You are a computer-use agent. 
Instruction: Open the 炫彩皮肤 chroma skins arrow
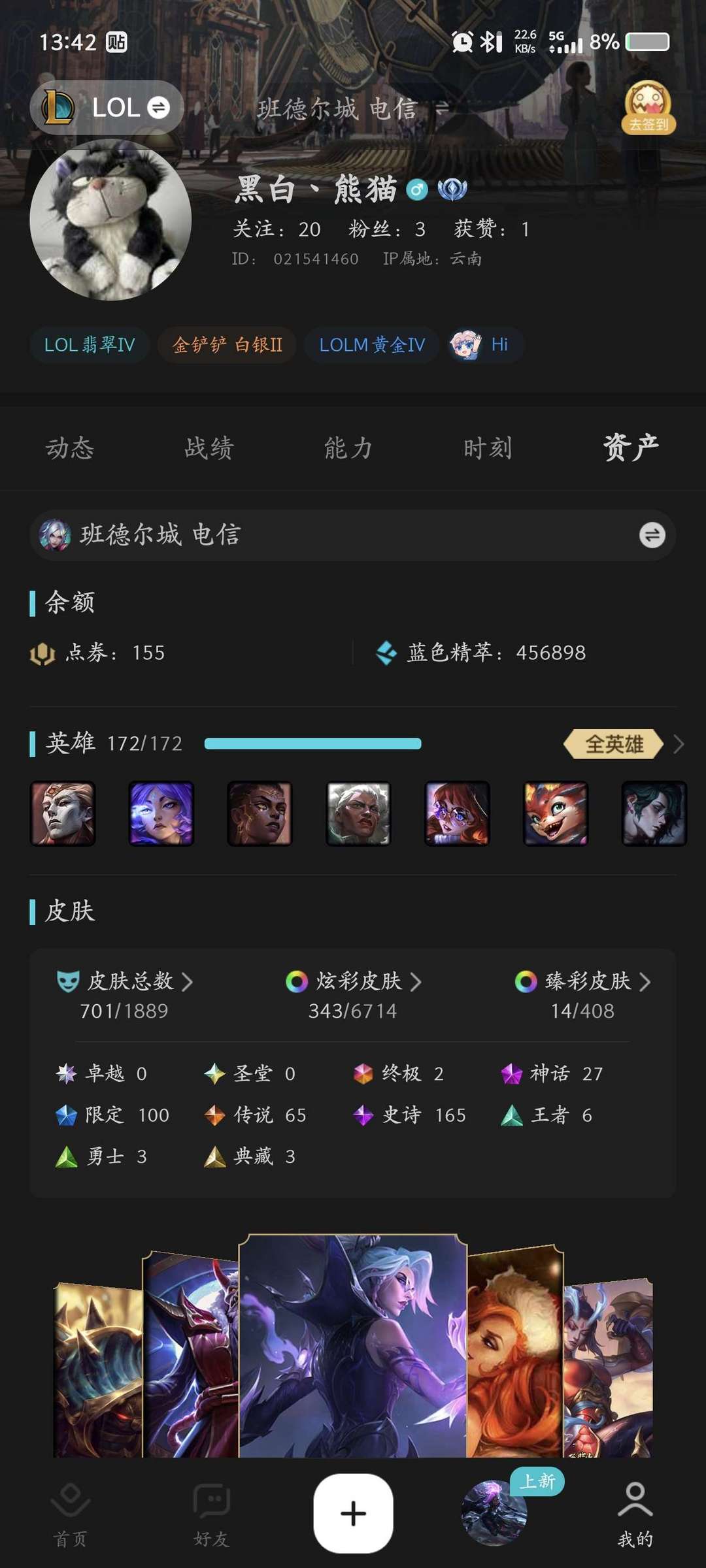coord(416,981)
